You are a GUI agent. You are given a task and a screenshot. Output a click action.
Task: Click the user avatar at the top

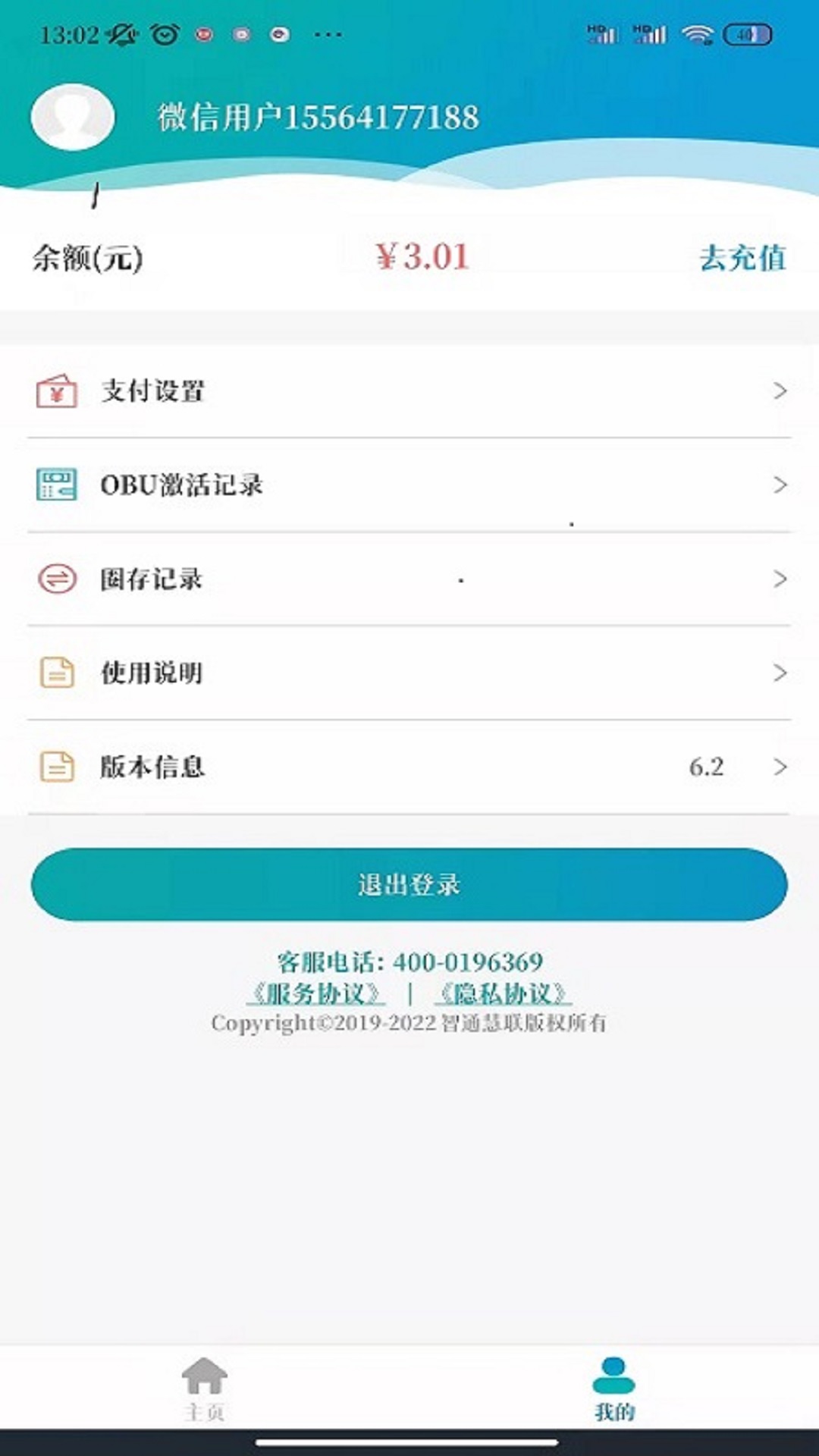click(73, 115)
